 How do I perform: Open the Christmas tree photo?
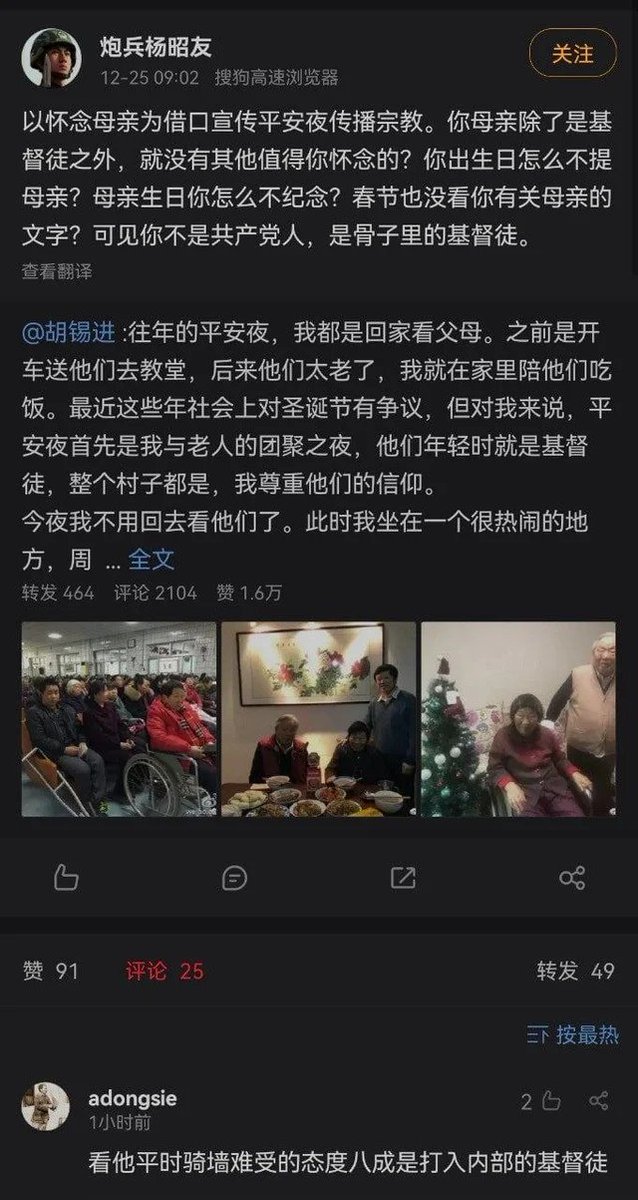pyautogui.click(x=518, y=719)
